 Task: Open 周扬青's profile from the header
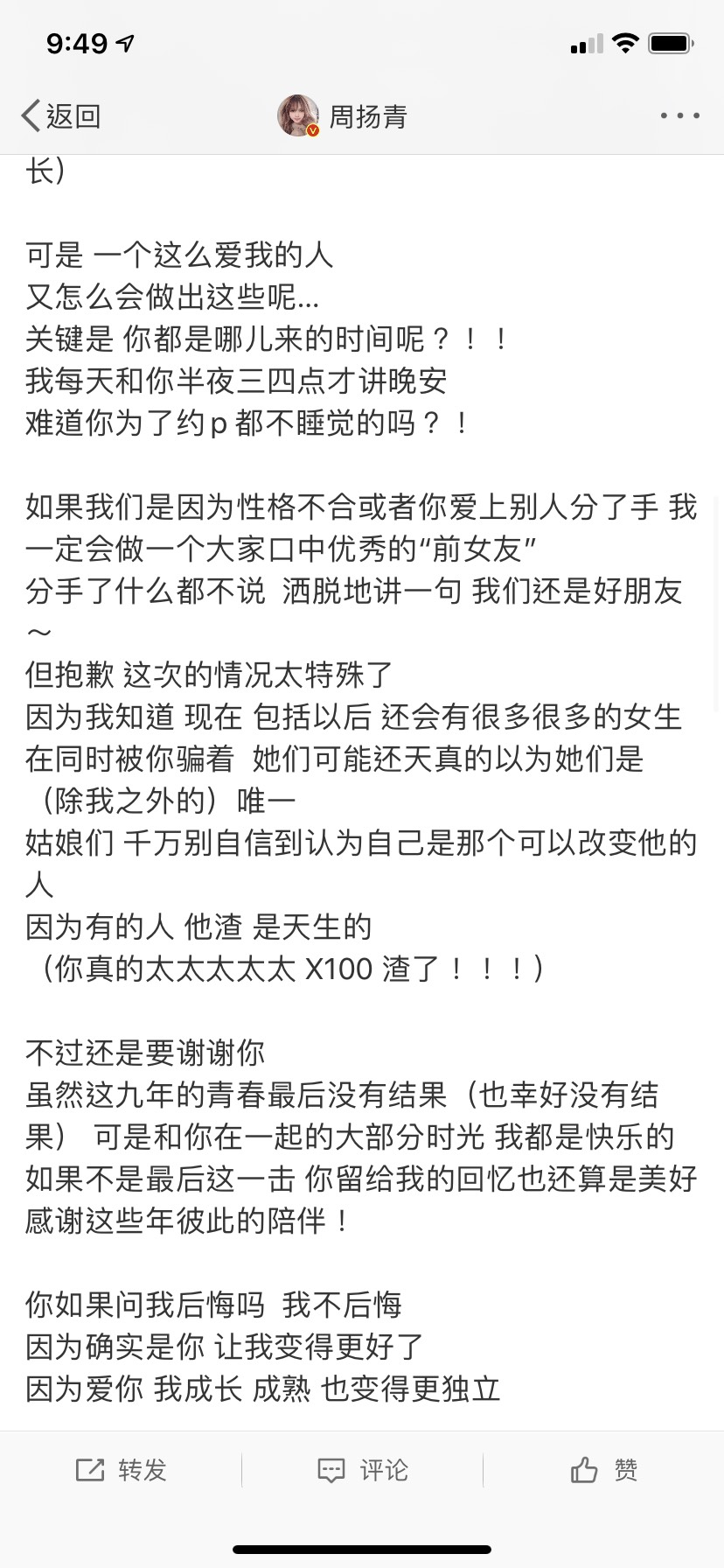click(x=343, y=116)
